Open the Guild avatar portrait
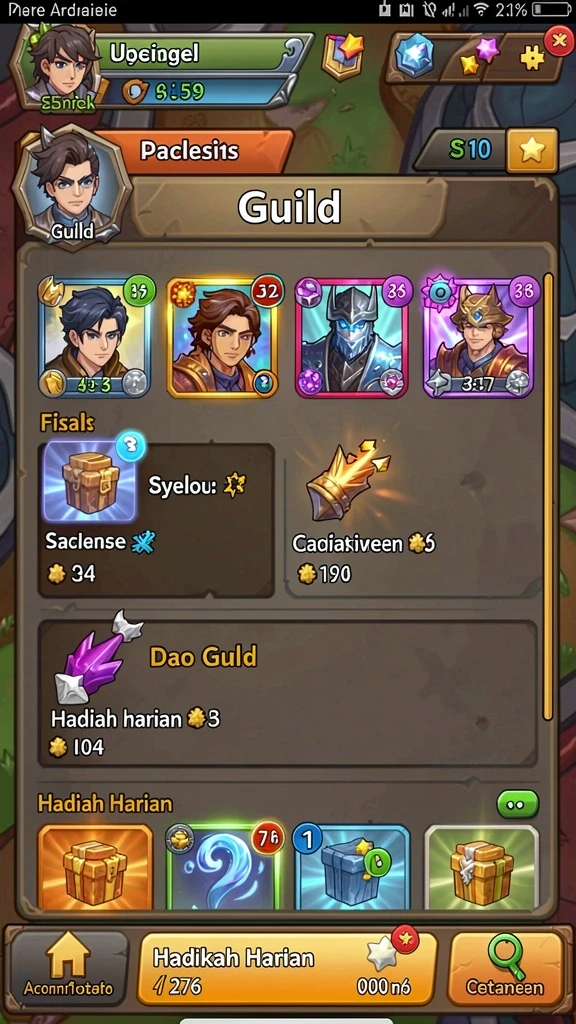This screenshot has width=576, height=1024. click(x=72, y=185)
